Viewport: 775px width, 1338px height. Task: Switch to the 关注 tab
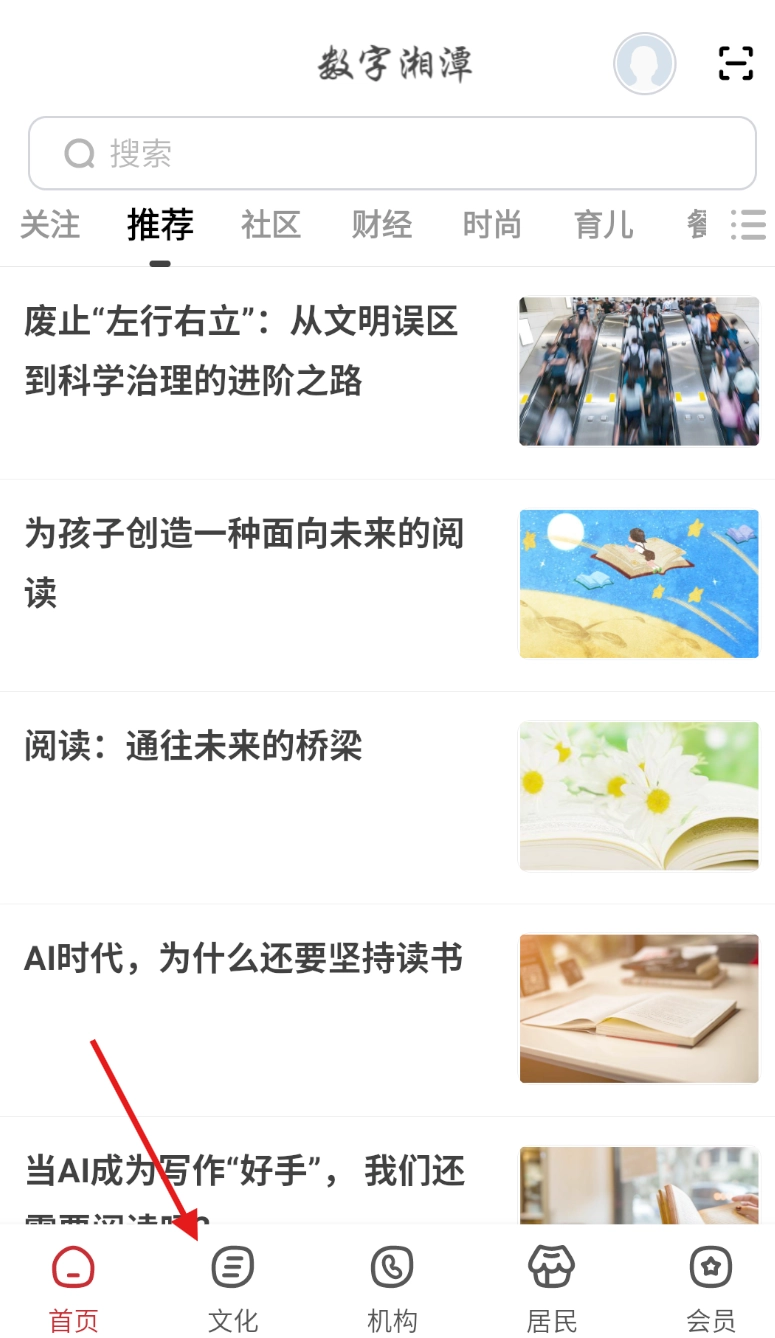coord(50,225)
